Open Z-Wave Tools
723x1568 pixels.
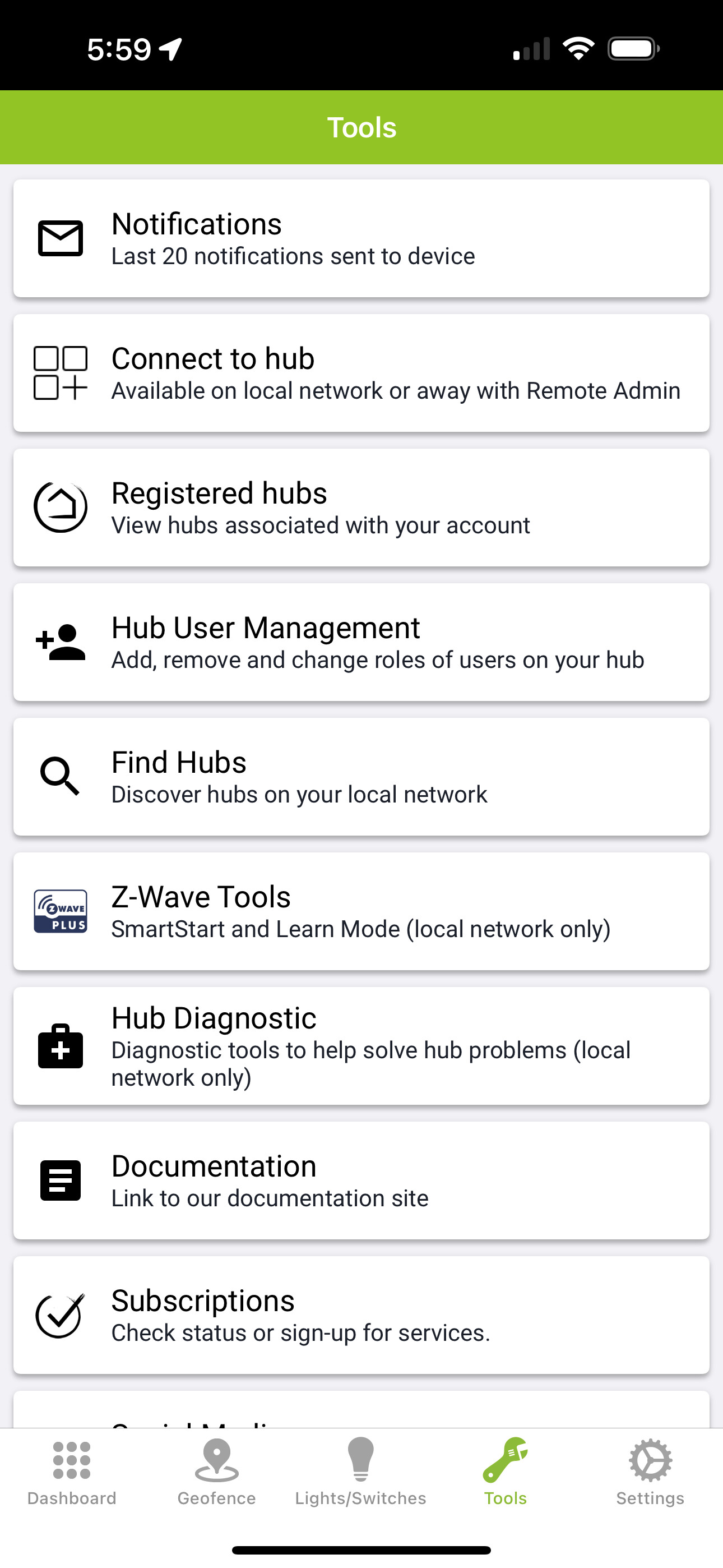click(361, 911)
